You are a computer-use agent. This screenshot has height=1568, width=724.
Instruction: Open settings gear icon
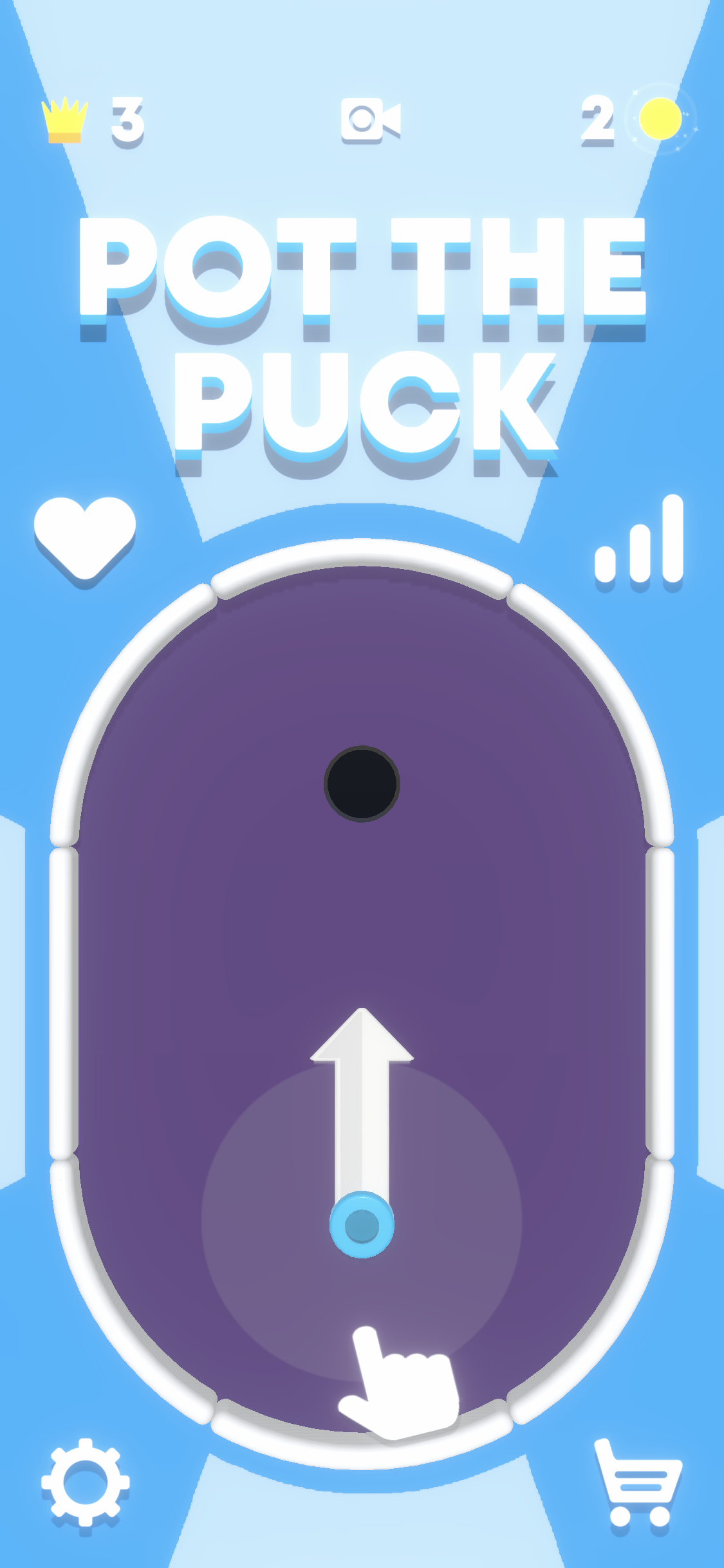tap(85, 1482)
